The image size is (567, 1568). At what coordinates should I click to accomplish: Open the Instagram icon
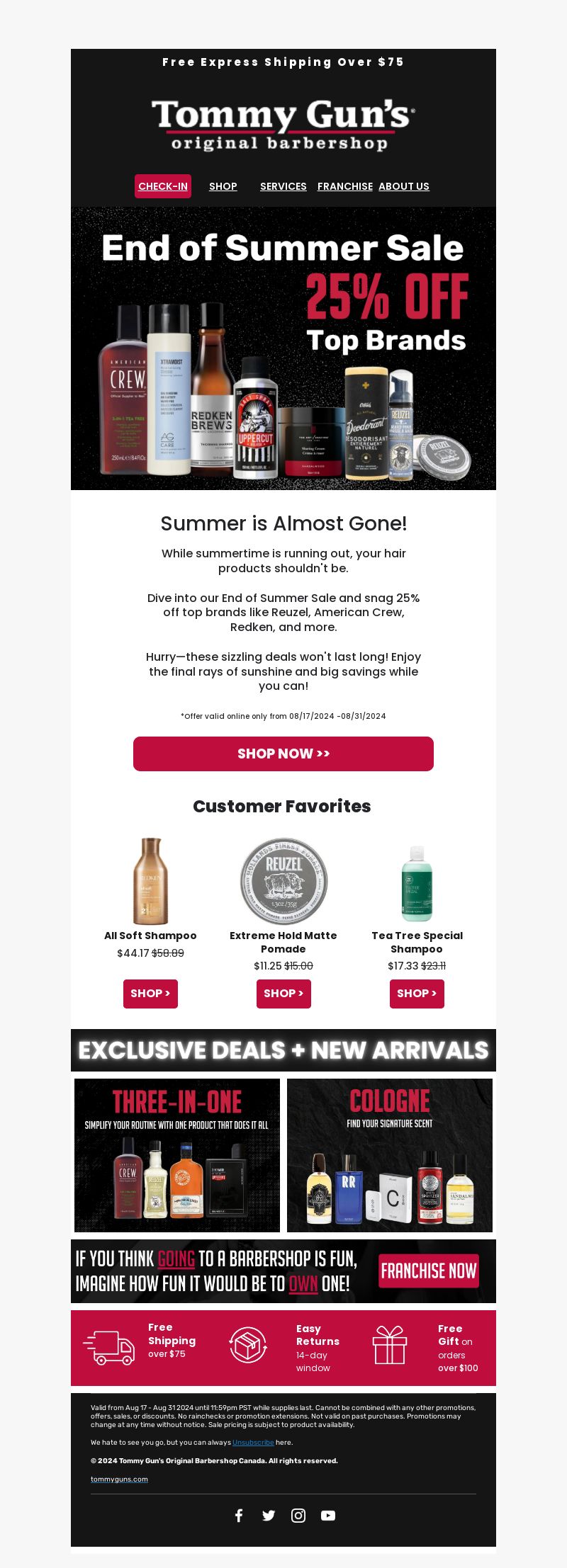tap(298, 1516)
